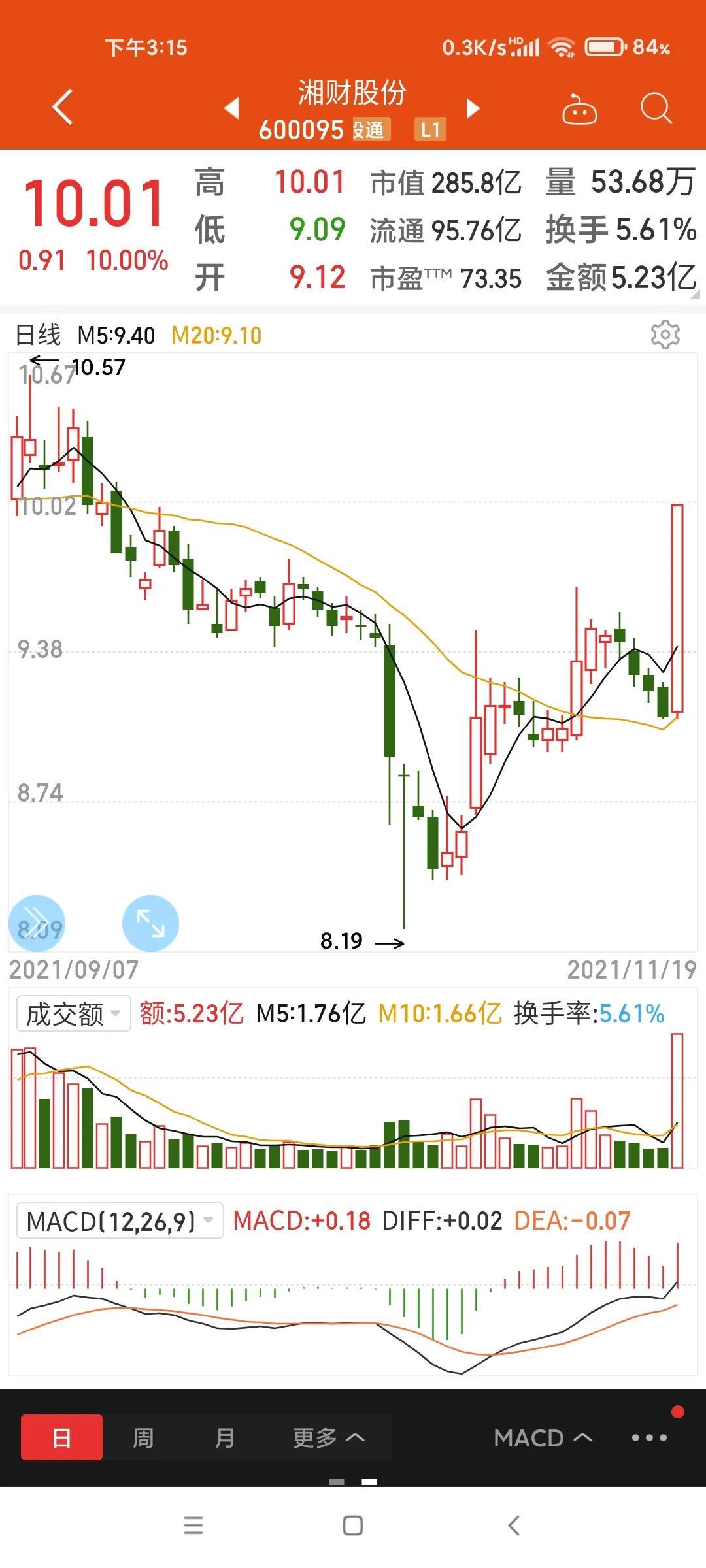
Task: Switch to the 周 weekly chart
Action: point(143,1437)
